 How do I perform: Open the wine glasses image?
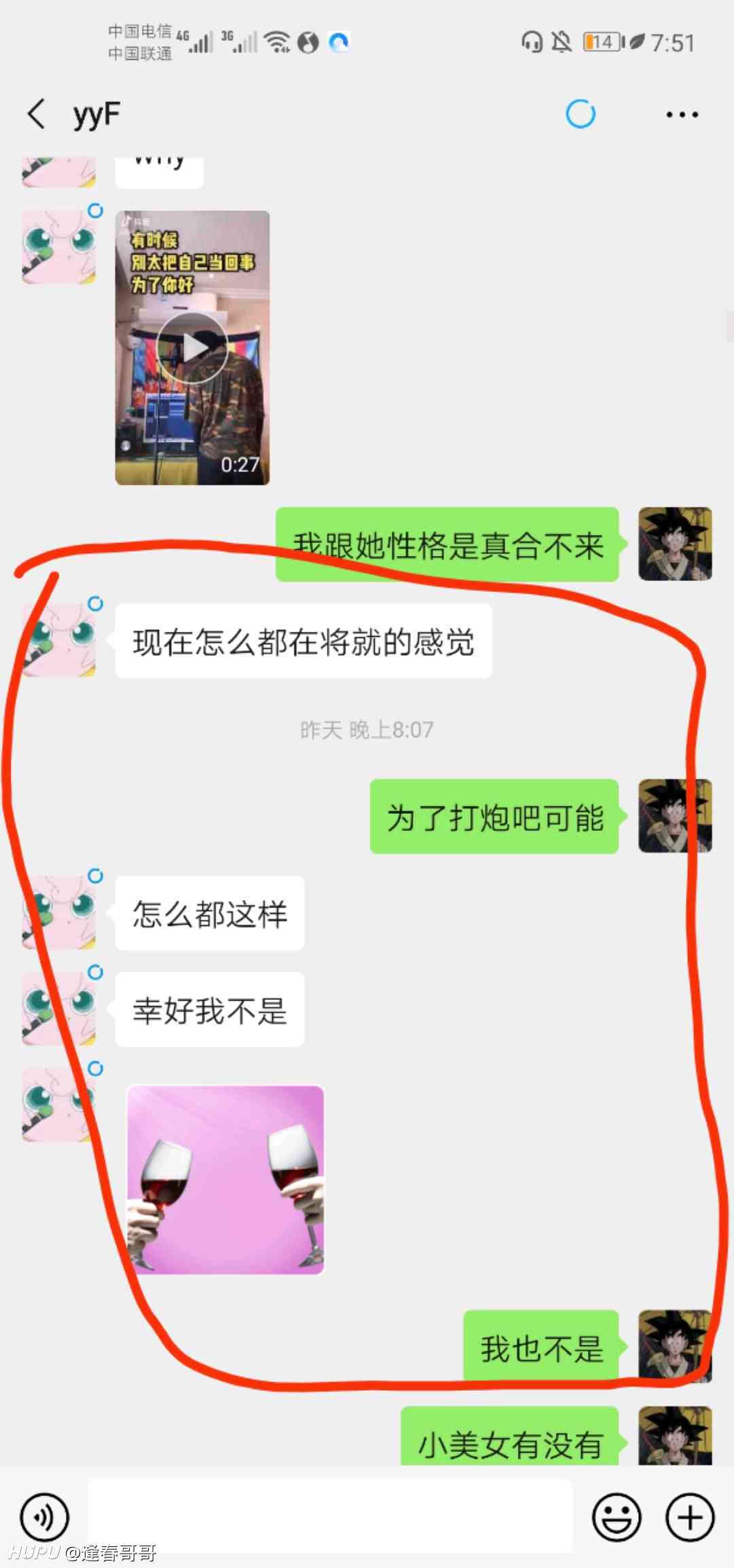tap(225, 1180)
